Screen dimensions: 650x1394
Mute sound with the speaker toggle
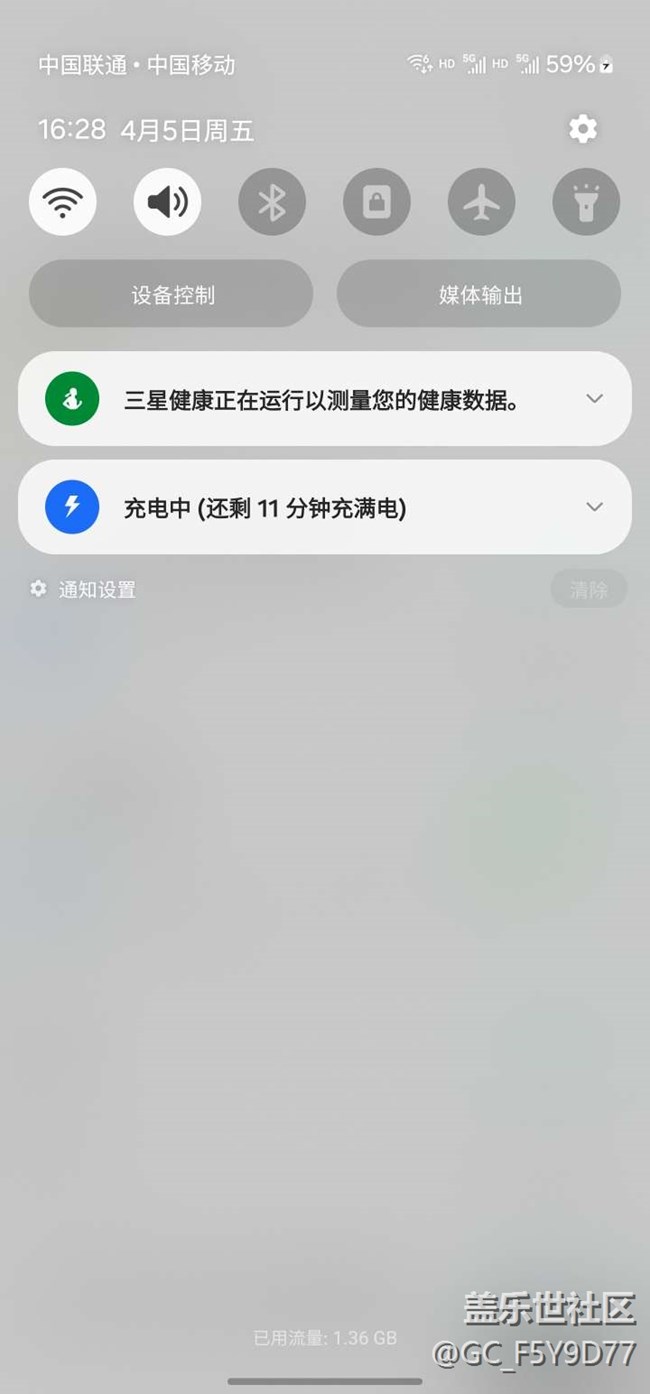click(x=167, y=203)
